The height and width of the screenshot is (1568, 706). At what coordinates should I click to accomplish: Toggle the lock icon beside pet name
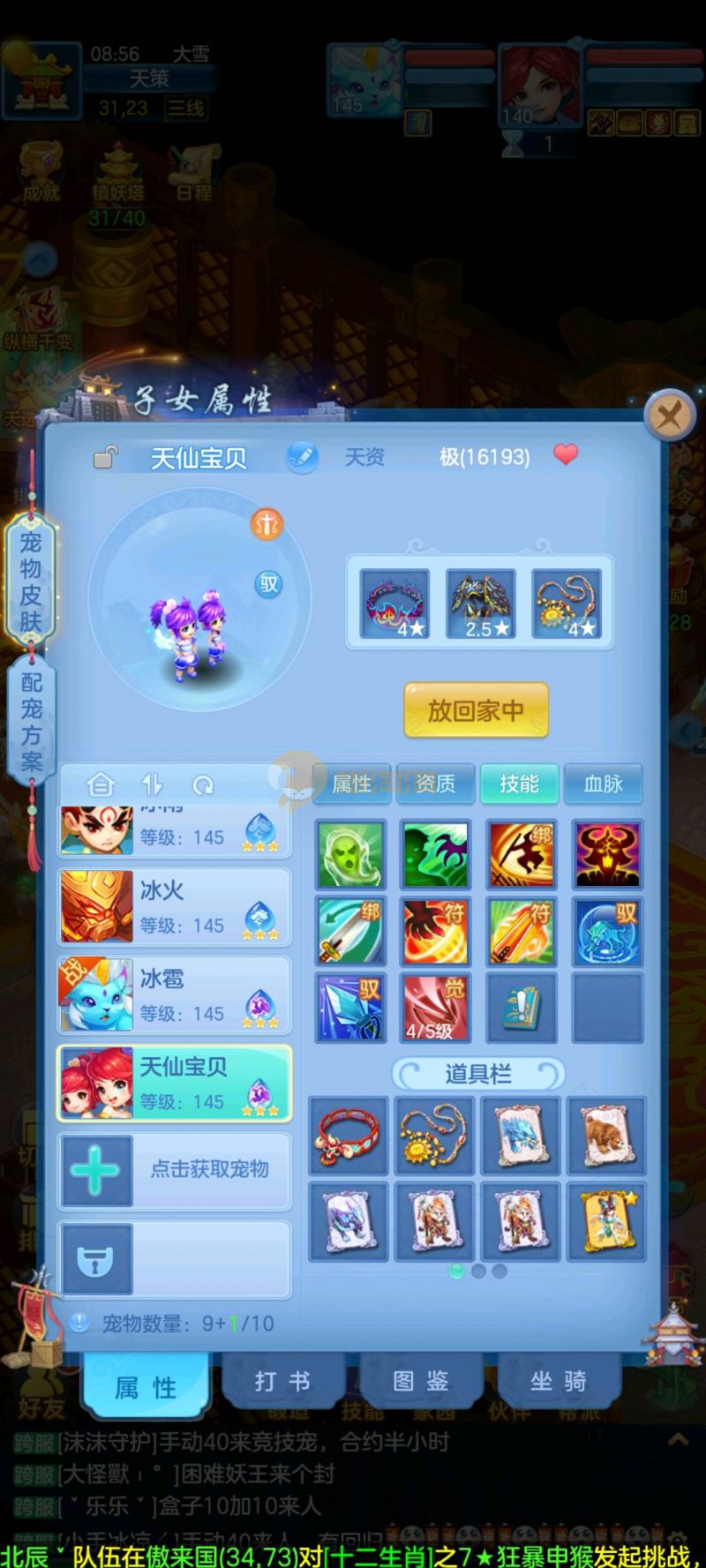tap(106, 457)
